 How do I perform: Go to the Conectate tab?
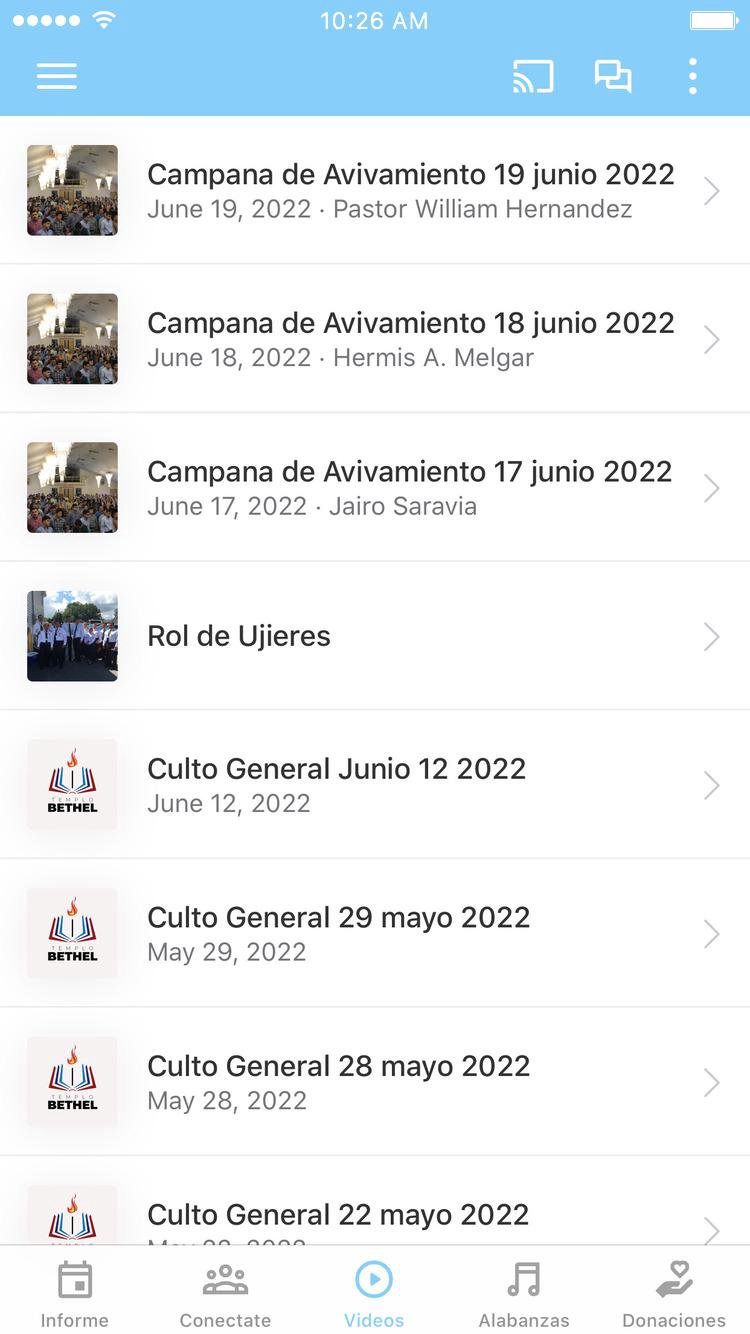225,1294
